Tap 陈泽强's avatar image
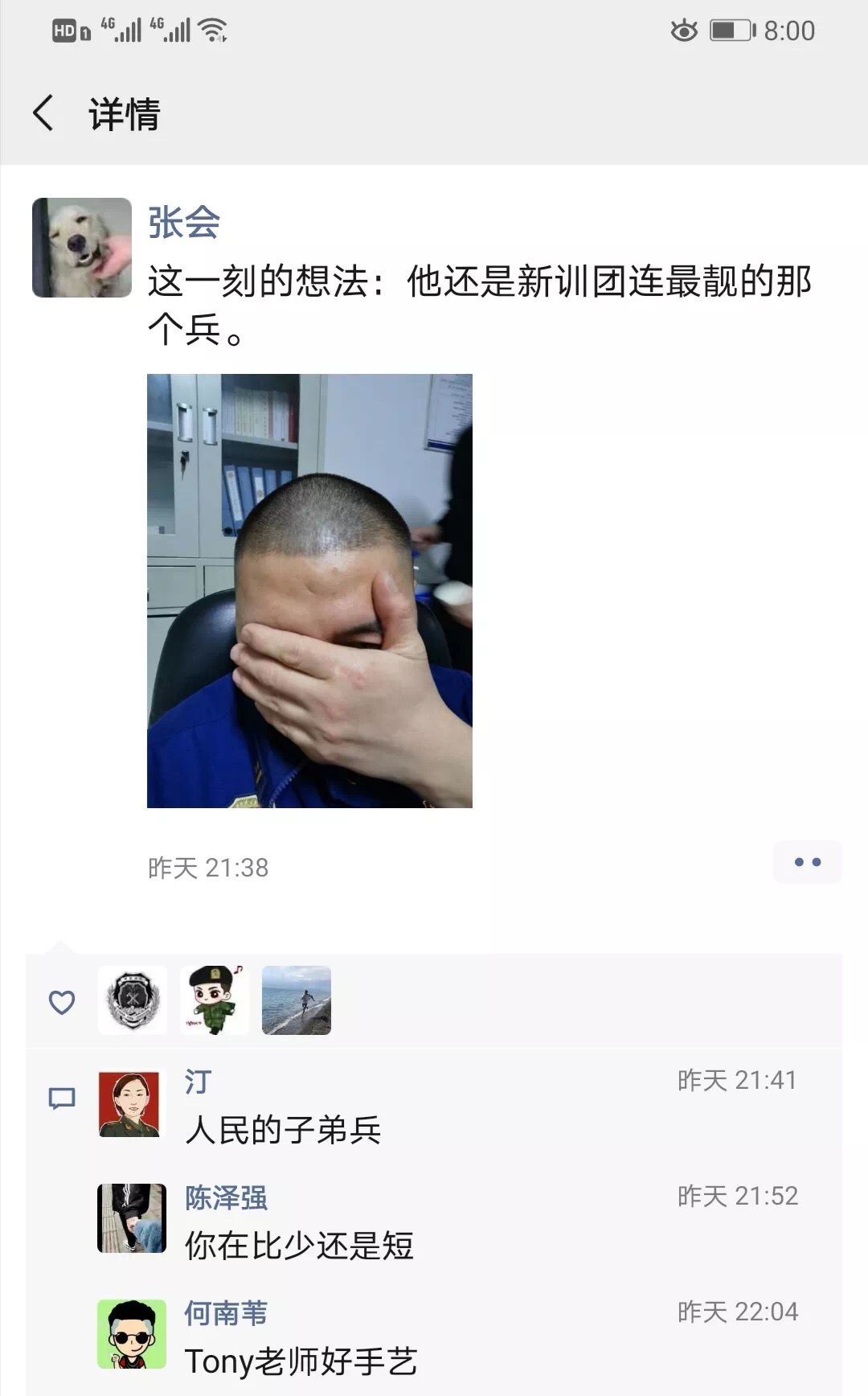Image resolution: width=868 pixels, height=1396 pixels. (x=132, y=1220)
